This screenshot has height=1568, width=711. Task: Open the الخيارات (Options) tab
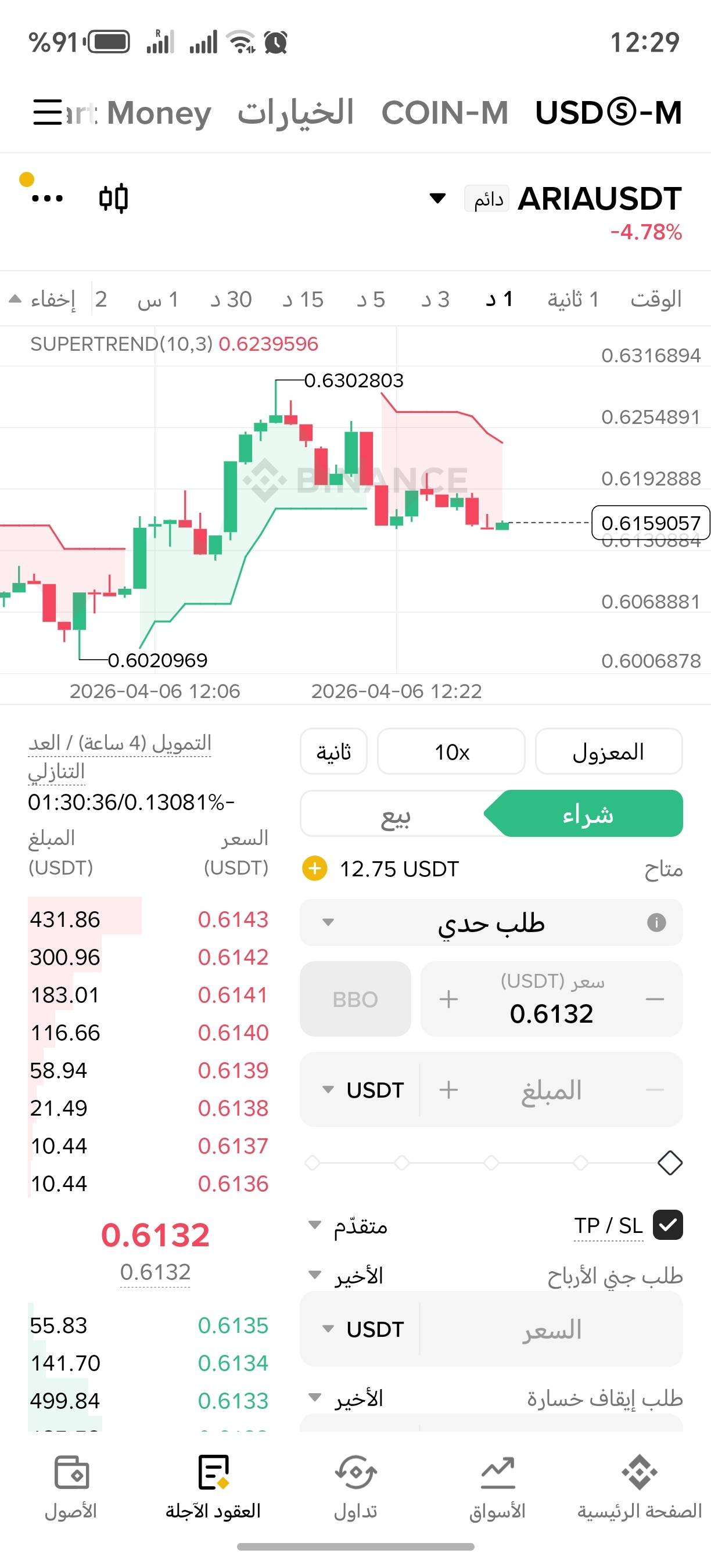[x=295, y=113]
